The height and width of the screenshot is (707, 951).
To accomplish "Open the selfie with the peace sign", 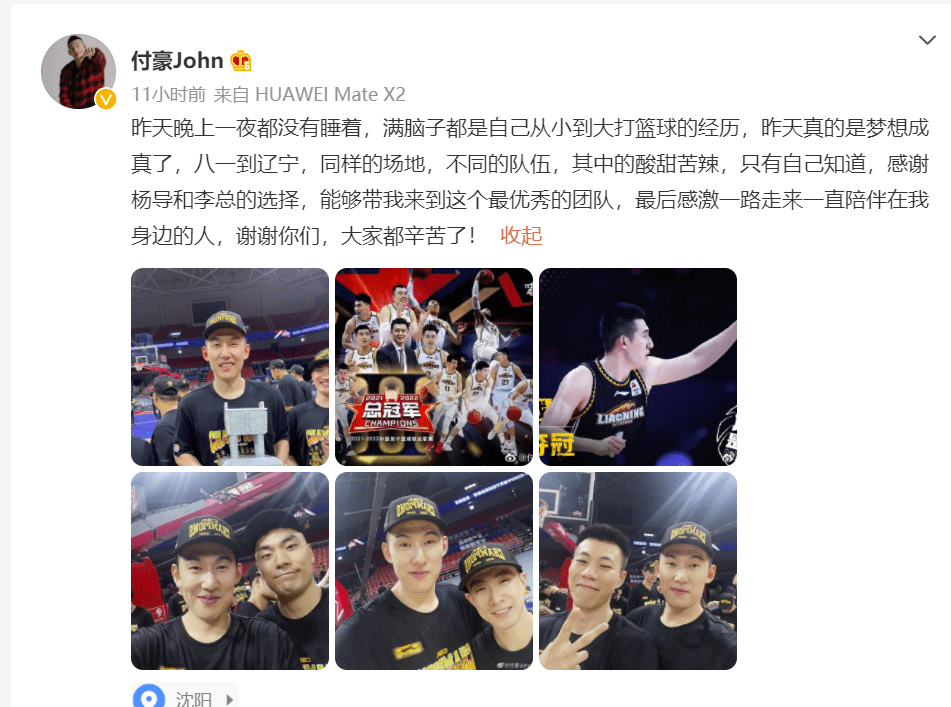I will 638,571.
